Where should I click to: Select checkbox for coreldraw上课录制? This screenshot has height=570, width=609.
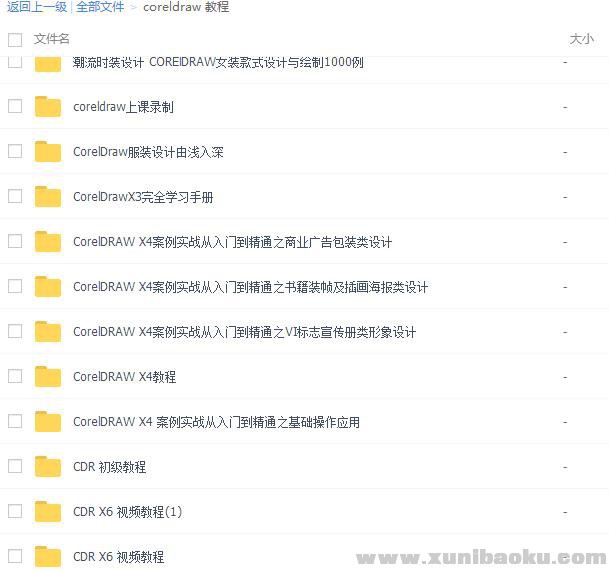point(15,106)
